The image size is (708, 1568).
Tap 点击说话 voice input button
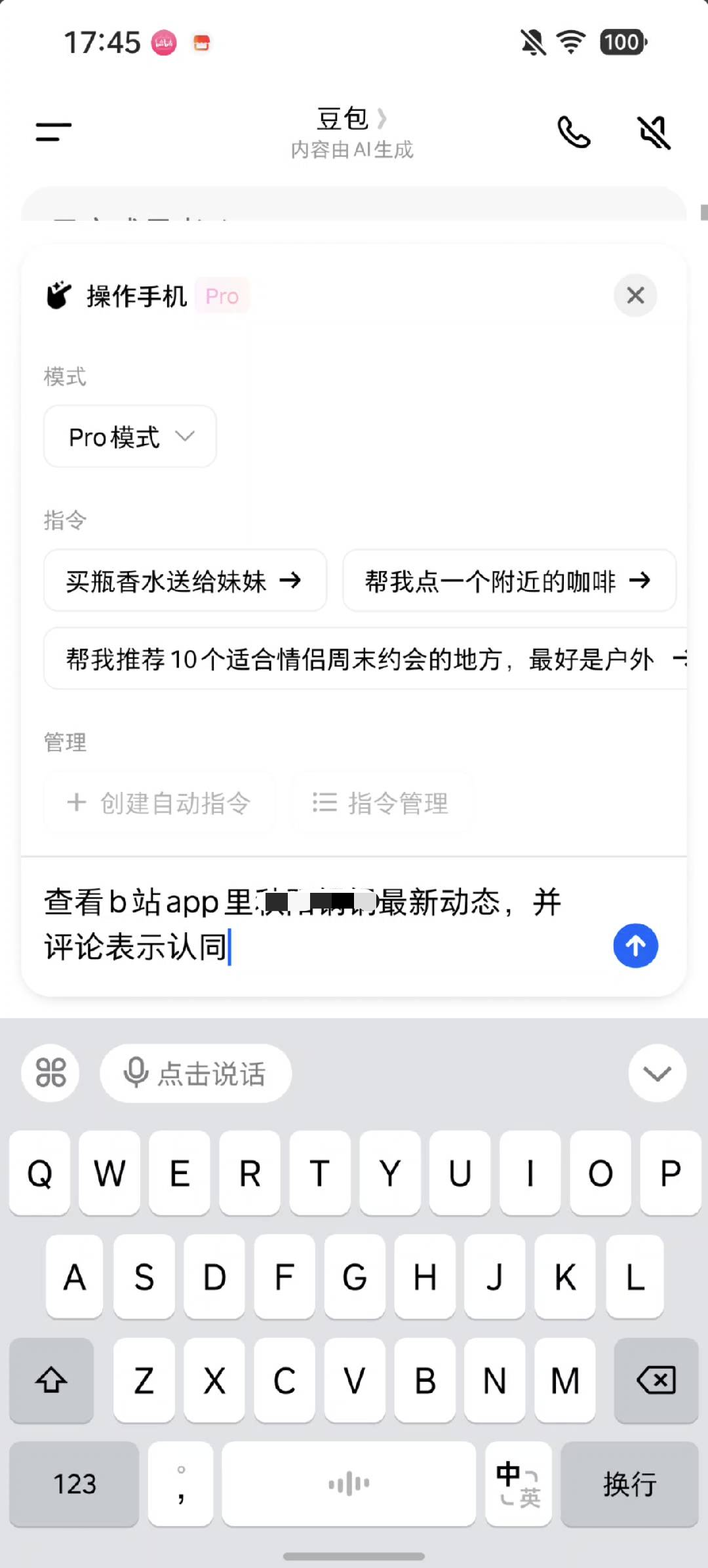tap(195, 1074)
